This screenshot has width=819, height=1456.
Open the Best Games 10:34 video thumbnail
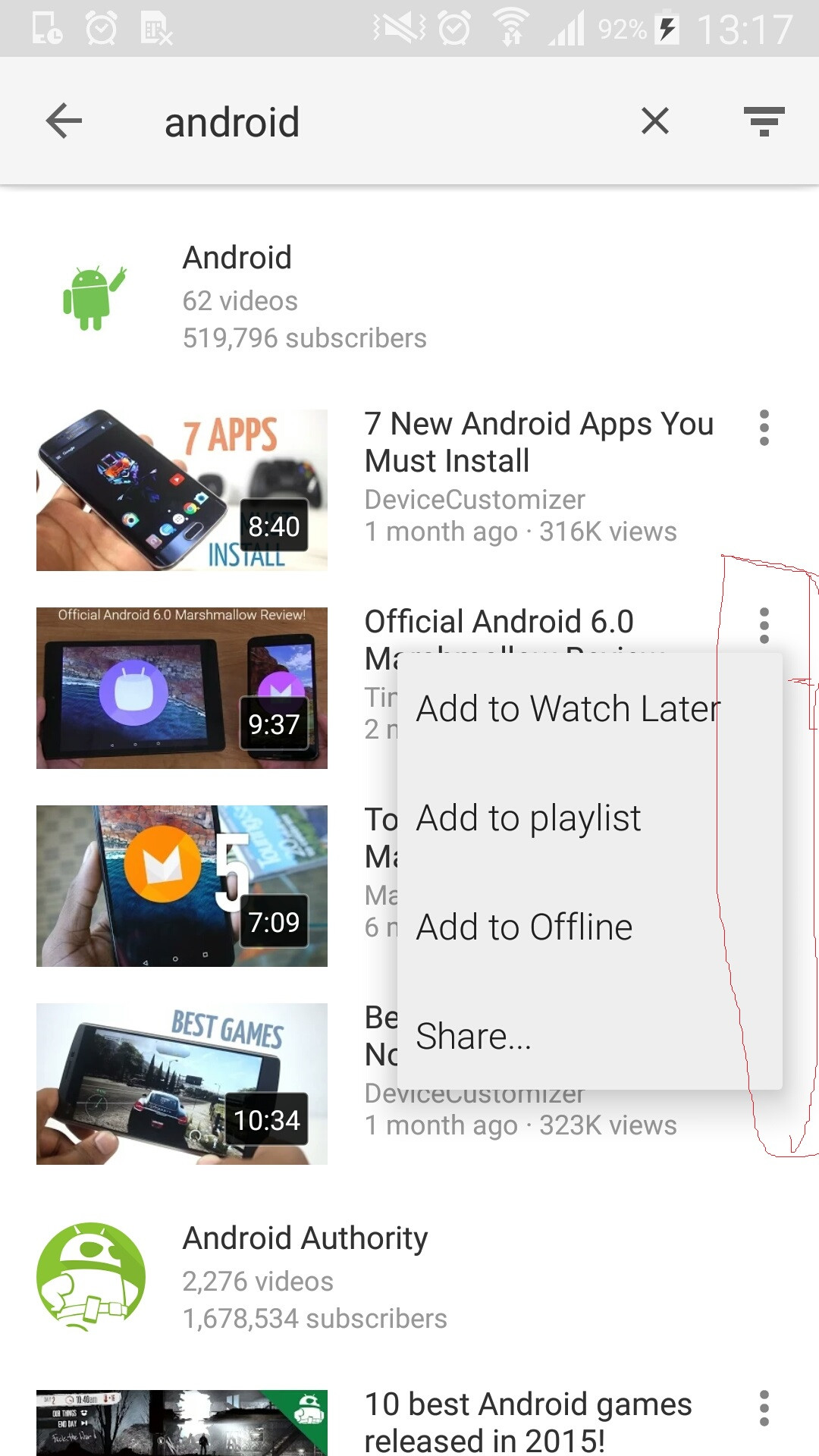[182, 1084]
